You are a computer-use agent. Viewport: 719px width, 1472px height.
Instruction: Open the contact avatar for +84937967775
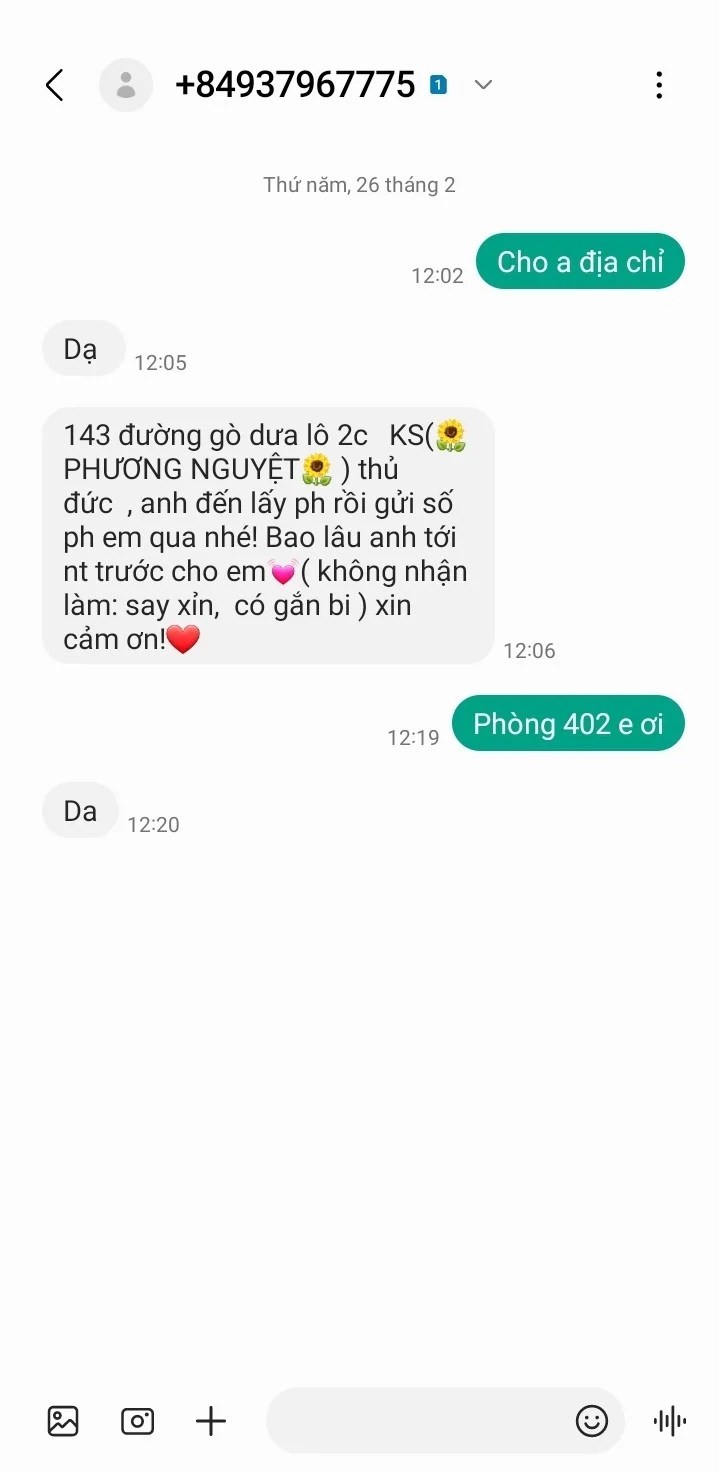click(126, 85)
